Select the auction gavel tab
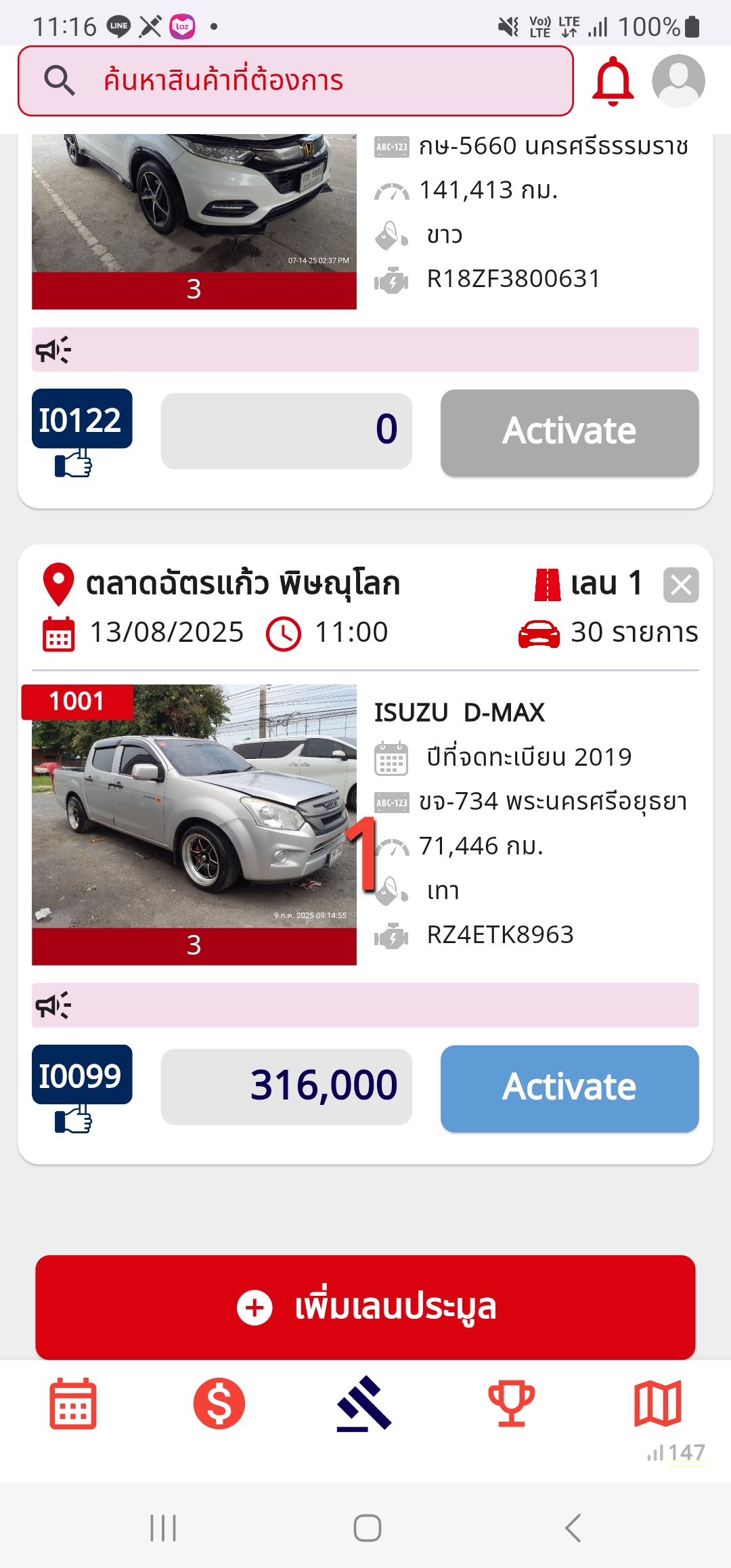Image resolution: width=731 pixels, height=1568 pixels. click(x=365, y=1403)
